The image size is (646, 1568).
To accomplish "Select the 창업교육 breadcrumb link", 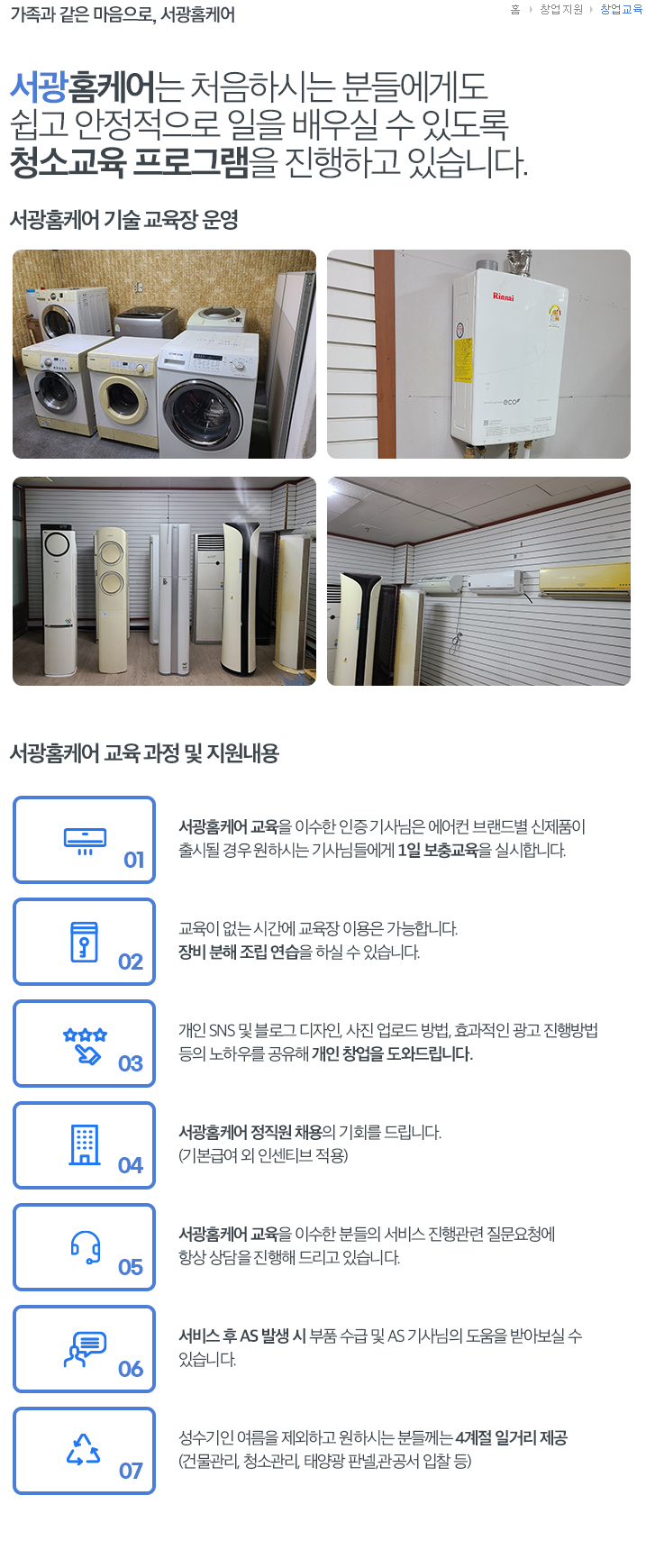I will tap(621, 9).
